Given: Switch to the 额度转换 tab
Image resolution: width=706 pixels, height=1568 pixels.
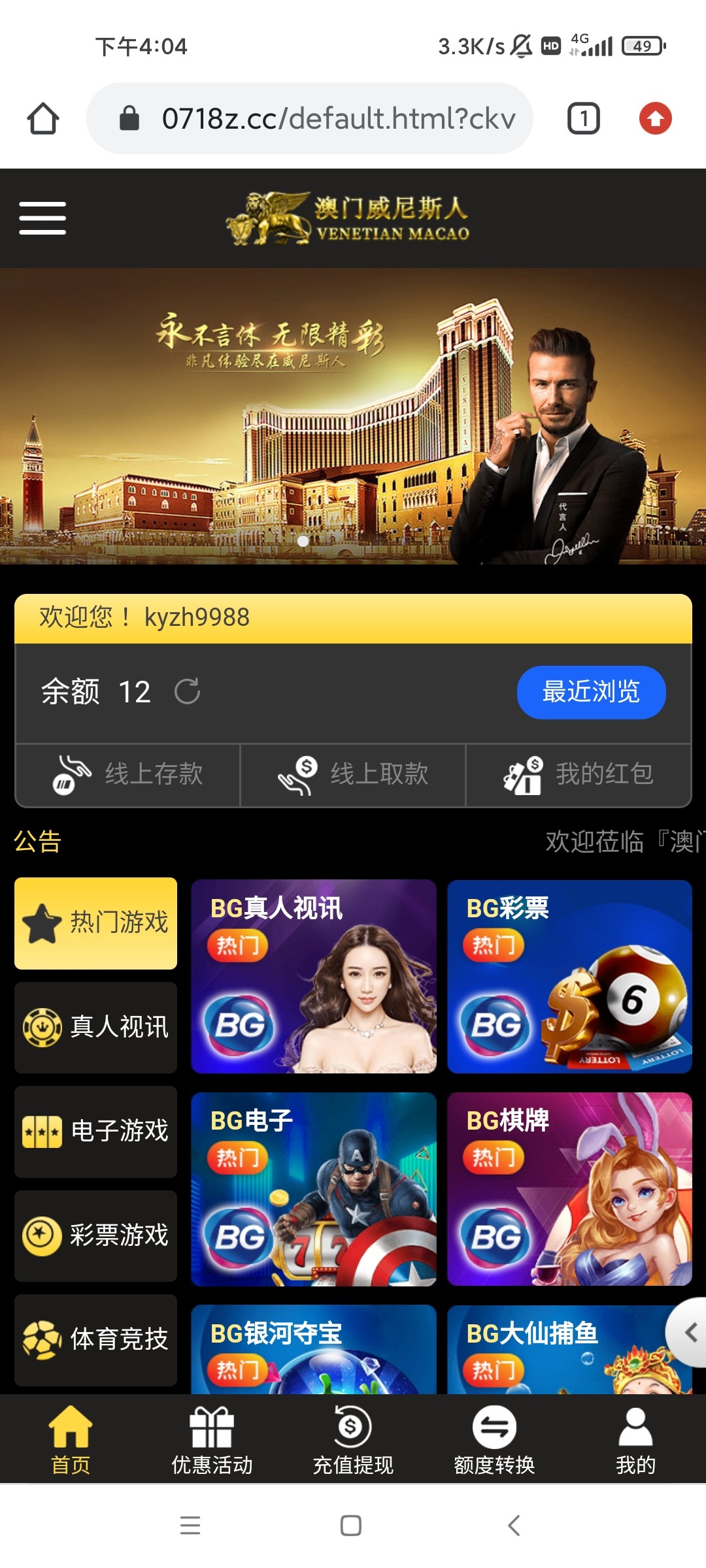Looking at the screenshot, I should click(494, 1440).
